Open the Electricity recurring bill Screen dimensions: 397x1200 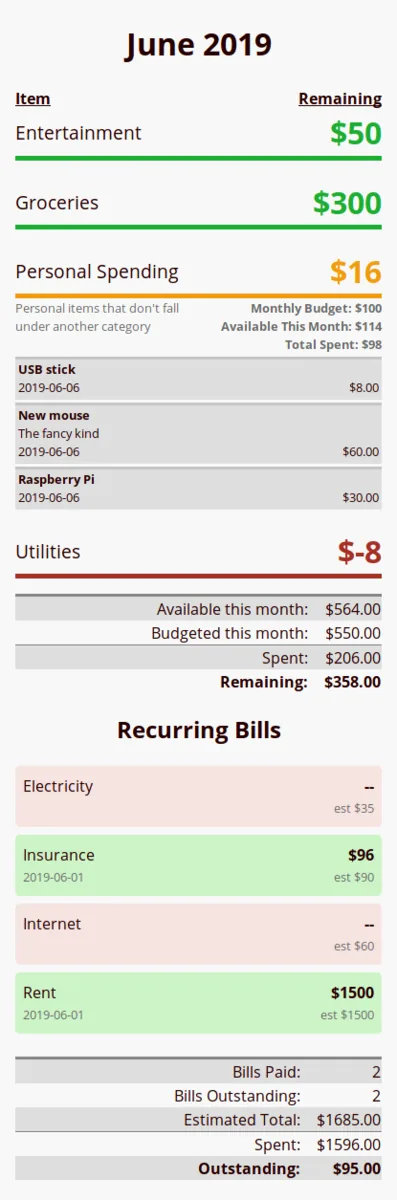pyautogui.click(x=198, y=796)
